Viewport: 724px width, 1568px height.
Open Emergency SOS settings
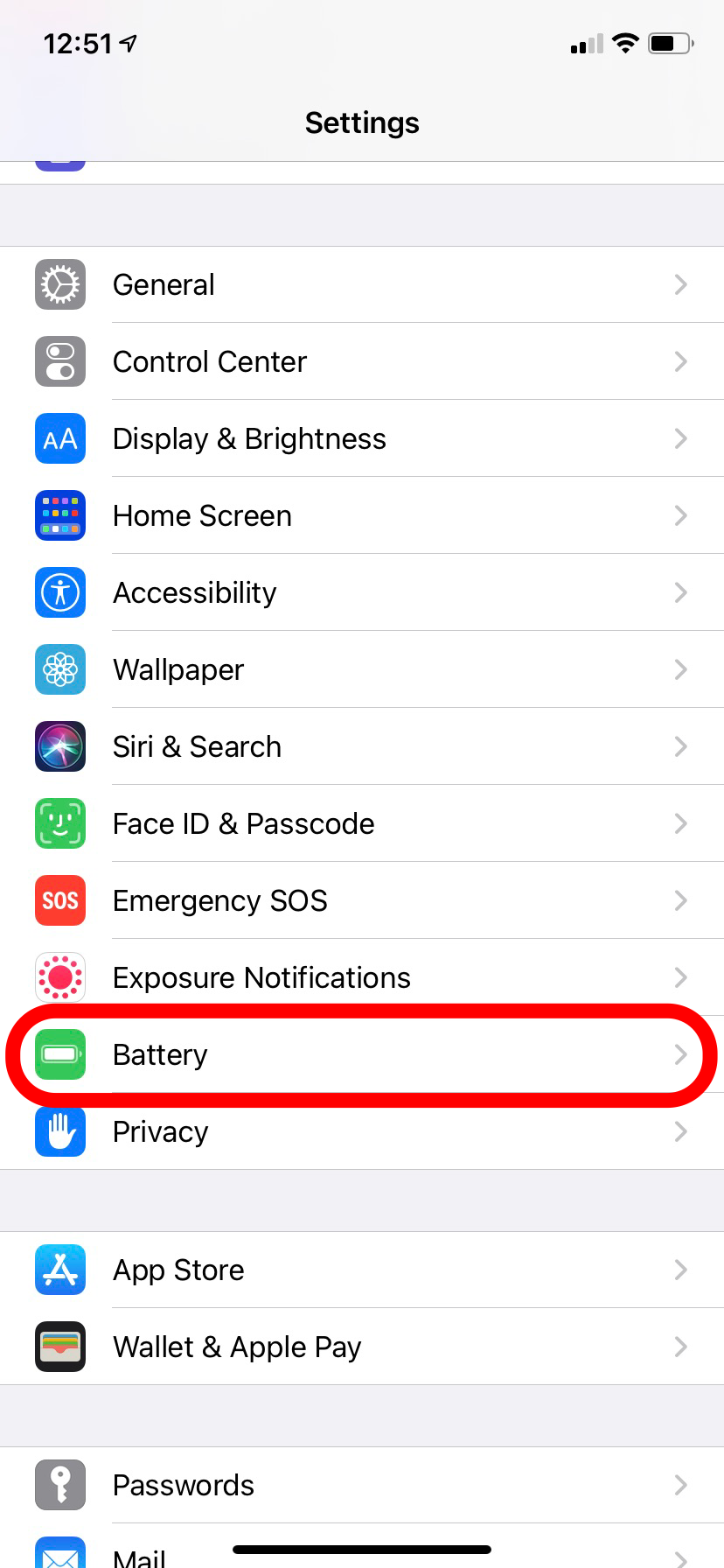point(362,900)
